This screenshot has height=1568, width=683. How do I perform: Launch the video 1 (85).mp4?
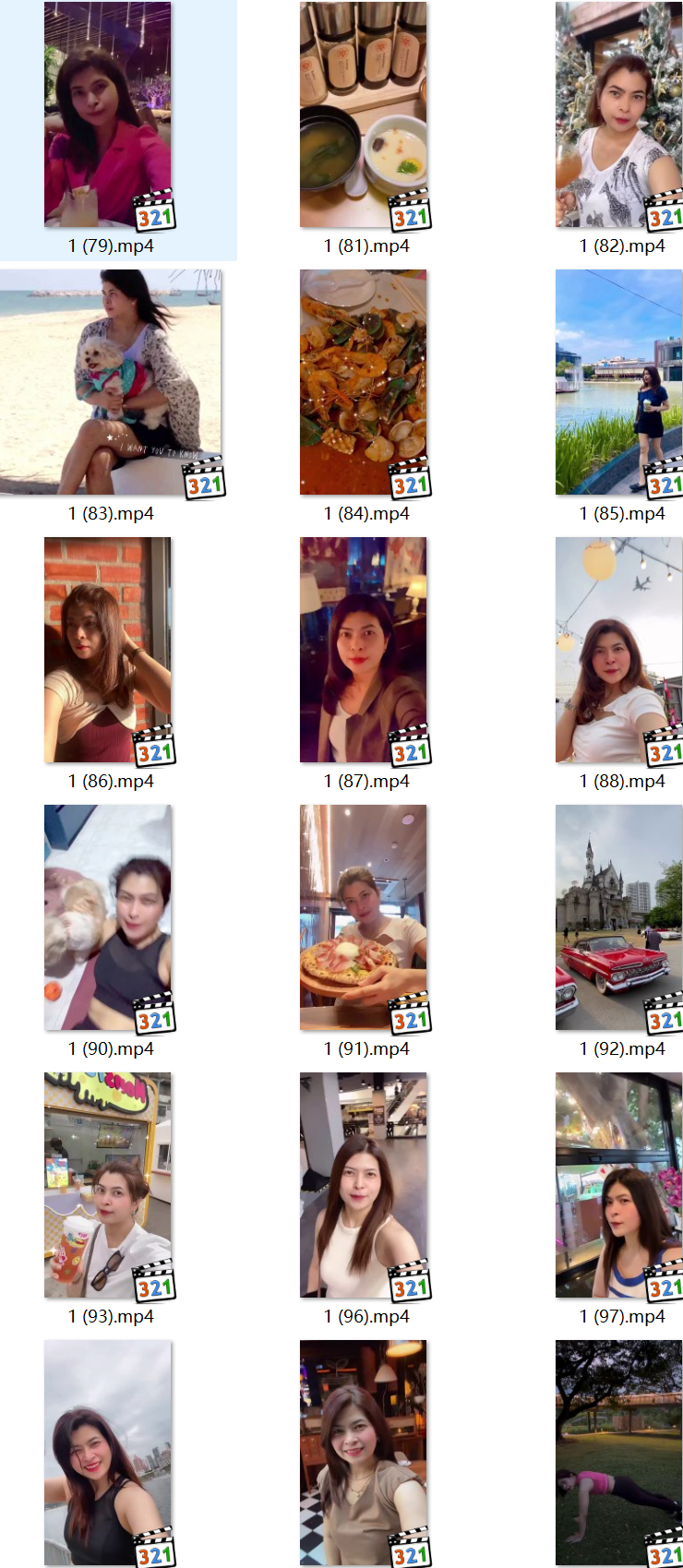click(x=619, y=383)
